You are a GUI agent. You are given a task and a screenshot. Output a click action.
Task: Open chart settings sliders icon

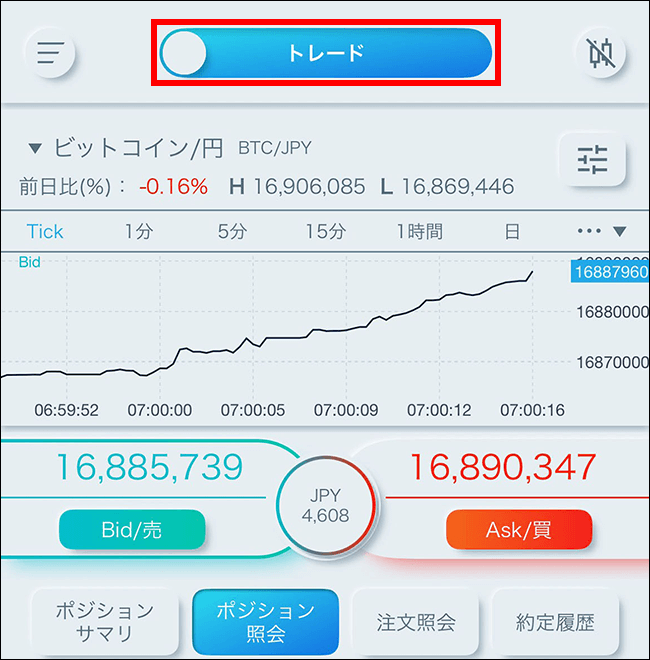(592, 160)
